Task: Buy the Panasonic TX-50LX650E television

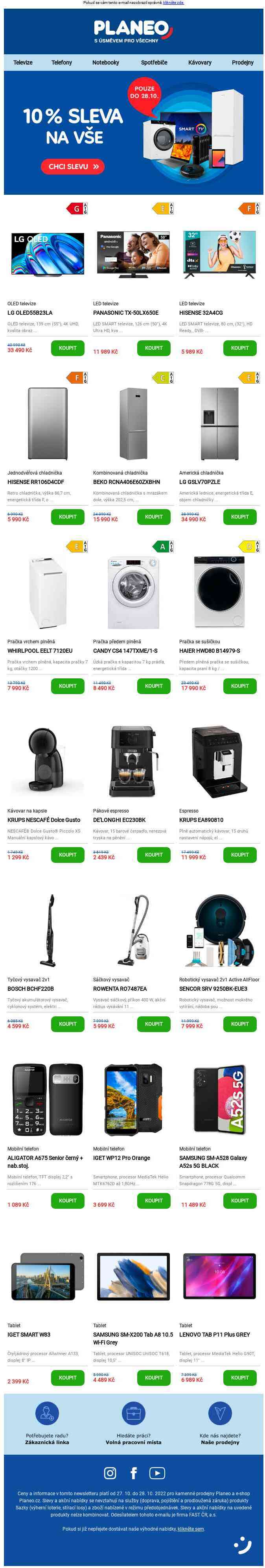Action: (x=154, y=348)
